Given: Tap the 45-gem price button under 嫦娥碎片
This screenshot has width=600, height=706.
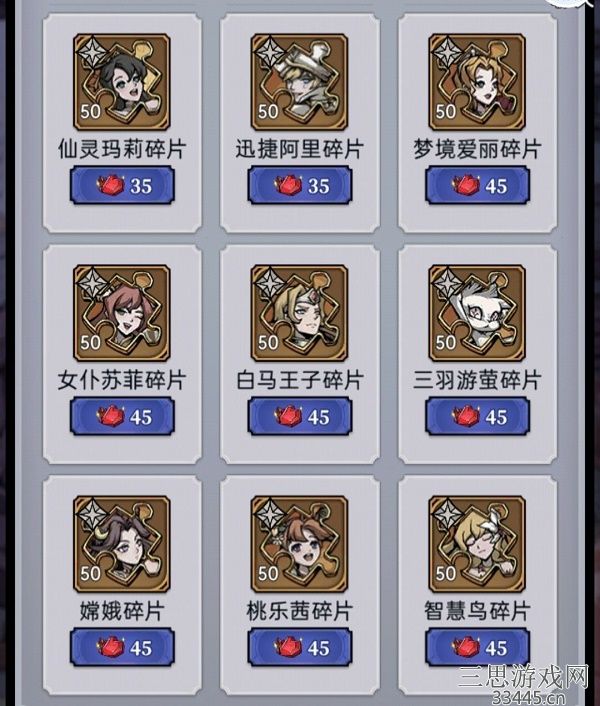Looking at the screenshot, I should click(x=122, y=647).
